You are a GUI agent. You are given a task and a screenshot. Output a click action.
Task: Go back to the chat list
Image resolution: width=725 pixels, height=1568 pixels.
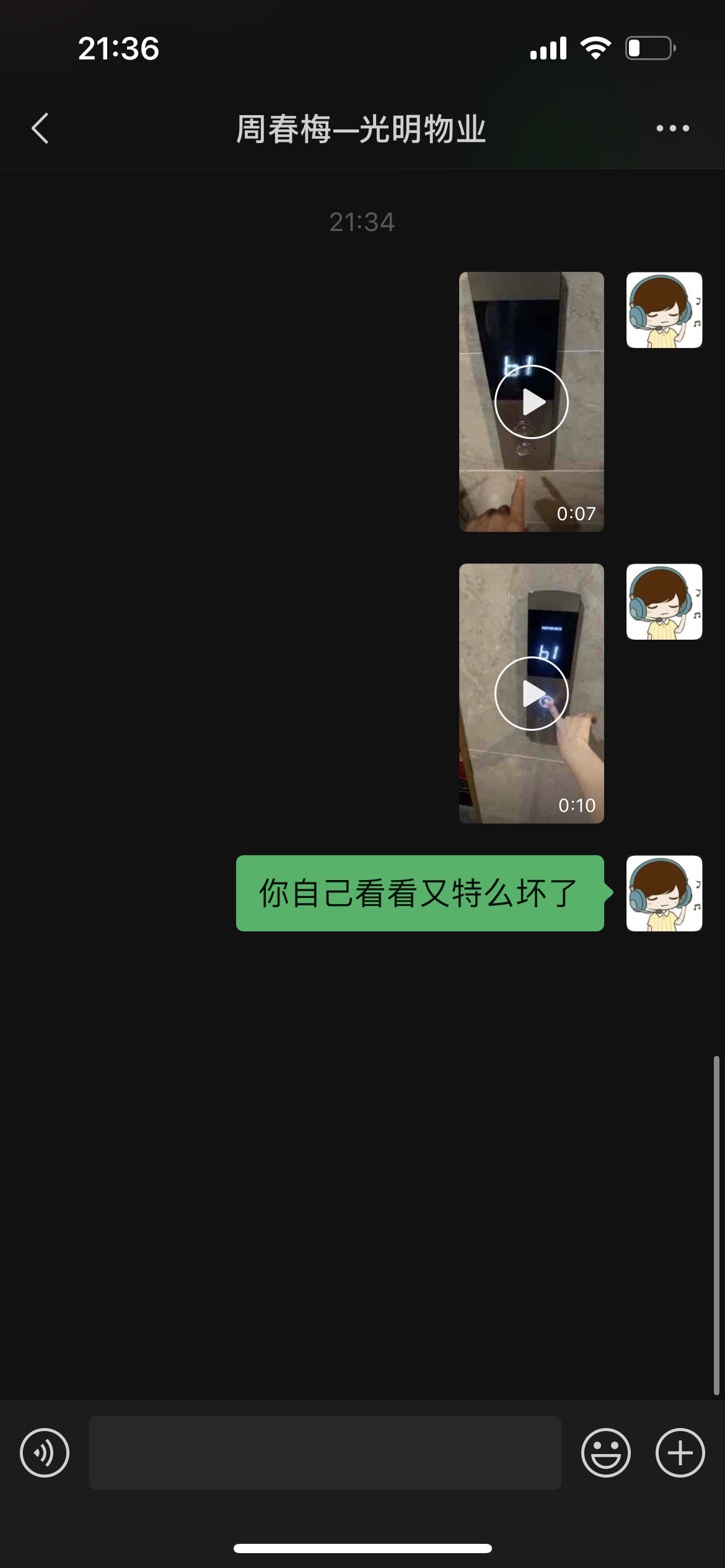40,129
